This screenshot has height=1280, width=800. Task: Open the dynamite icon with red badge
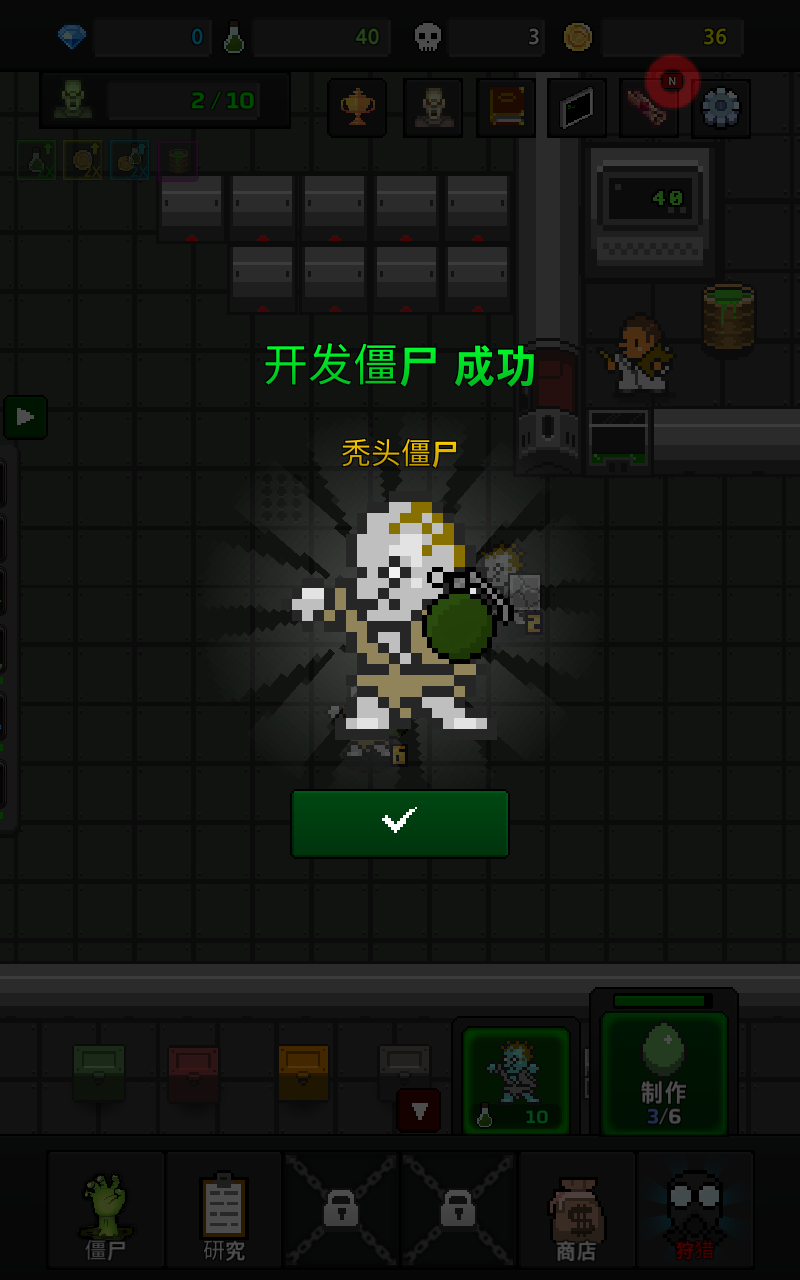[648, 108]
